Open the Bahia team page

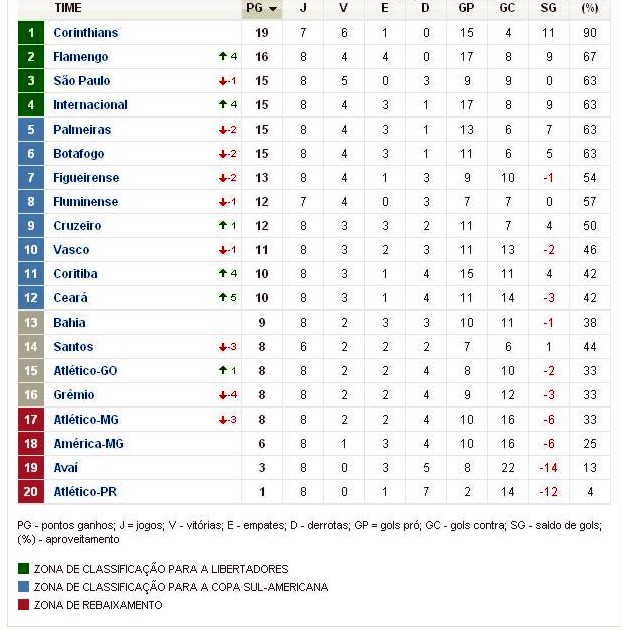pos(69,323)
